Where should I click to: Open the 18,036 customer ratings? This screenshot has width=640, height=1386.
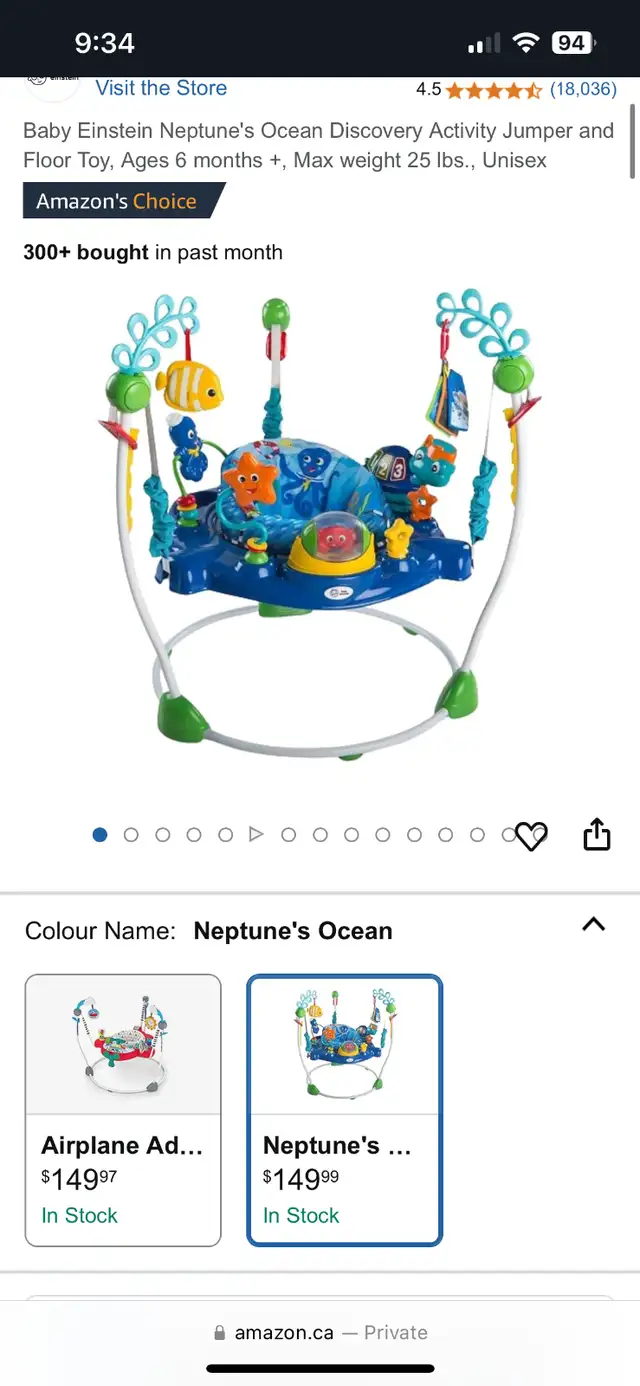(583, 89)
